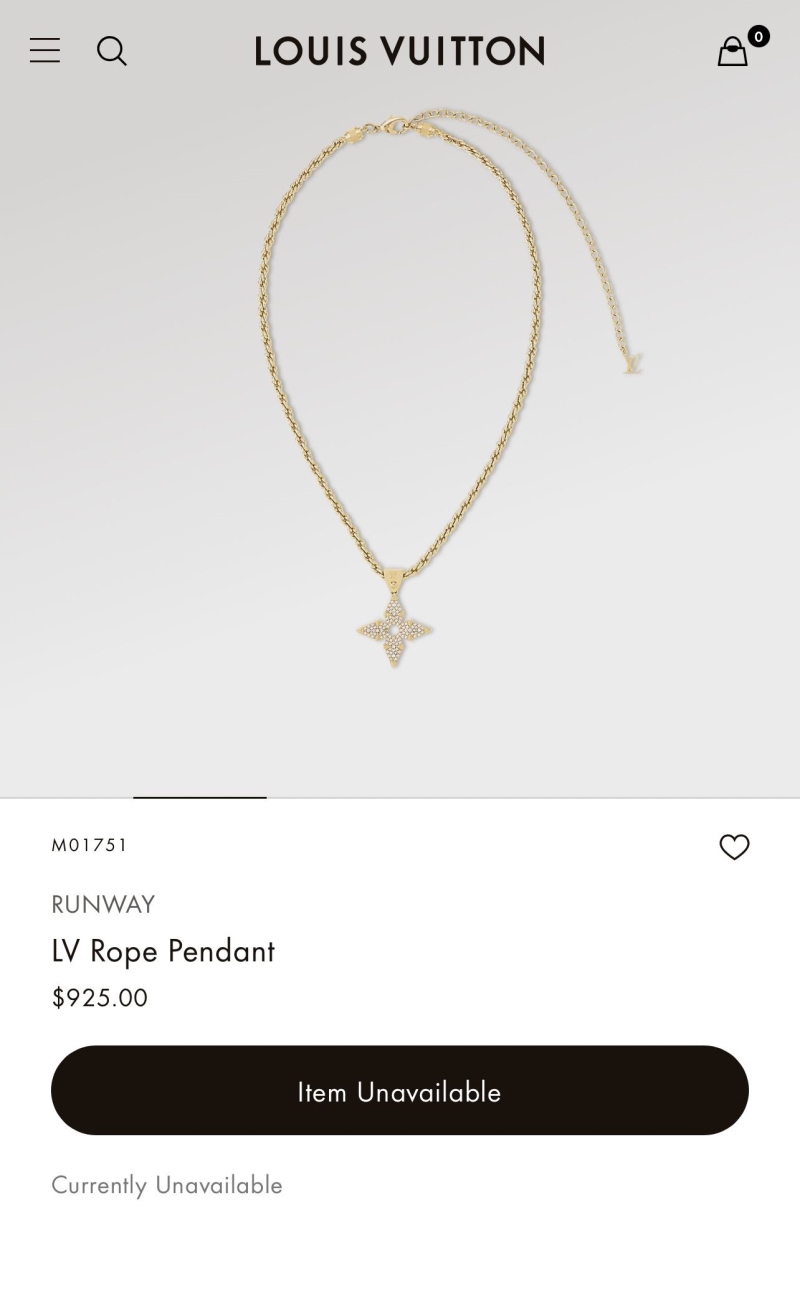
Task: Click the search magnifier icon
Action: (112, 51)
